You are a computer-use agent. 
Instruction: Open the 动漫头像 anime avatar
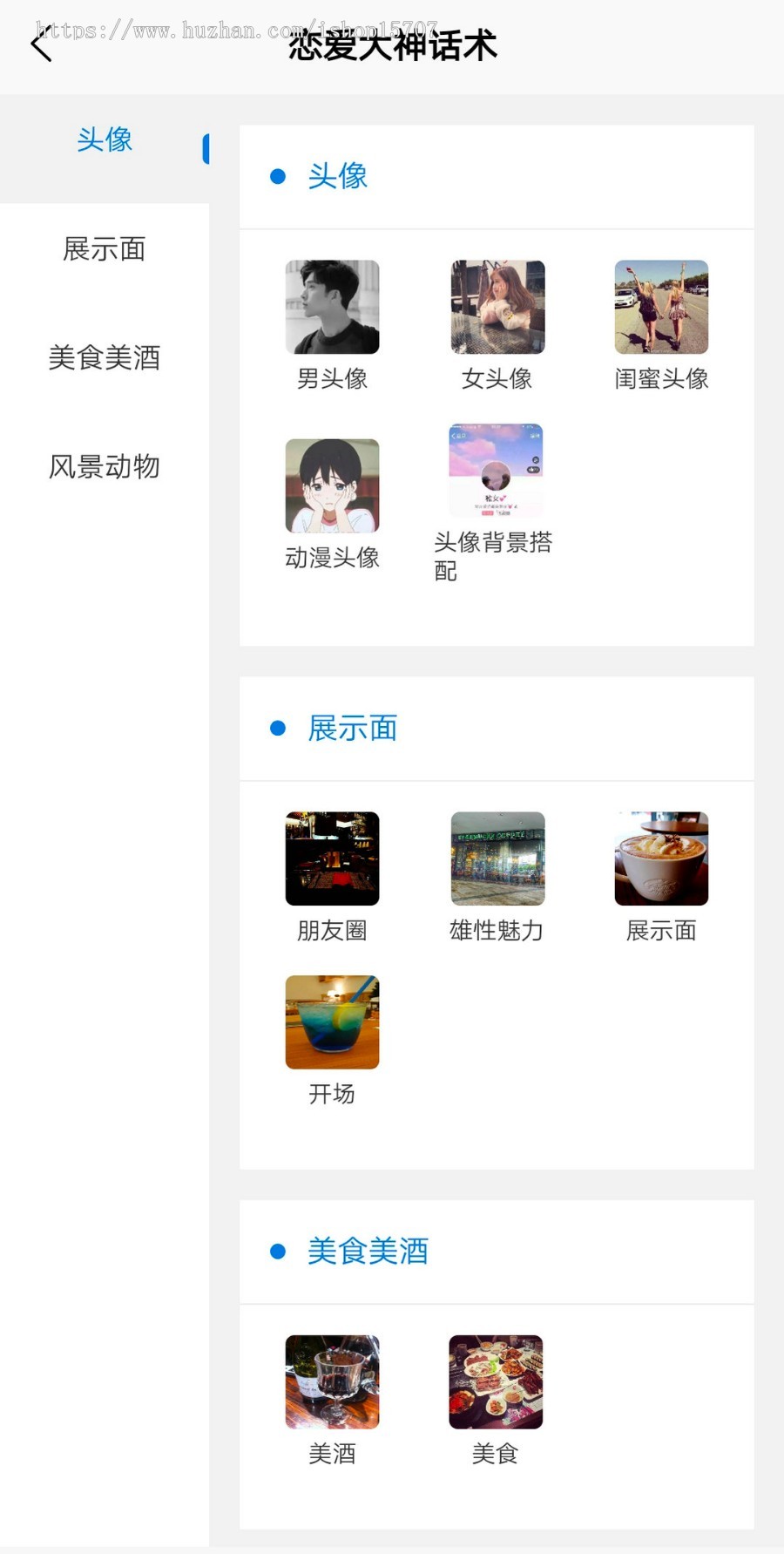coord(332,485)
